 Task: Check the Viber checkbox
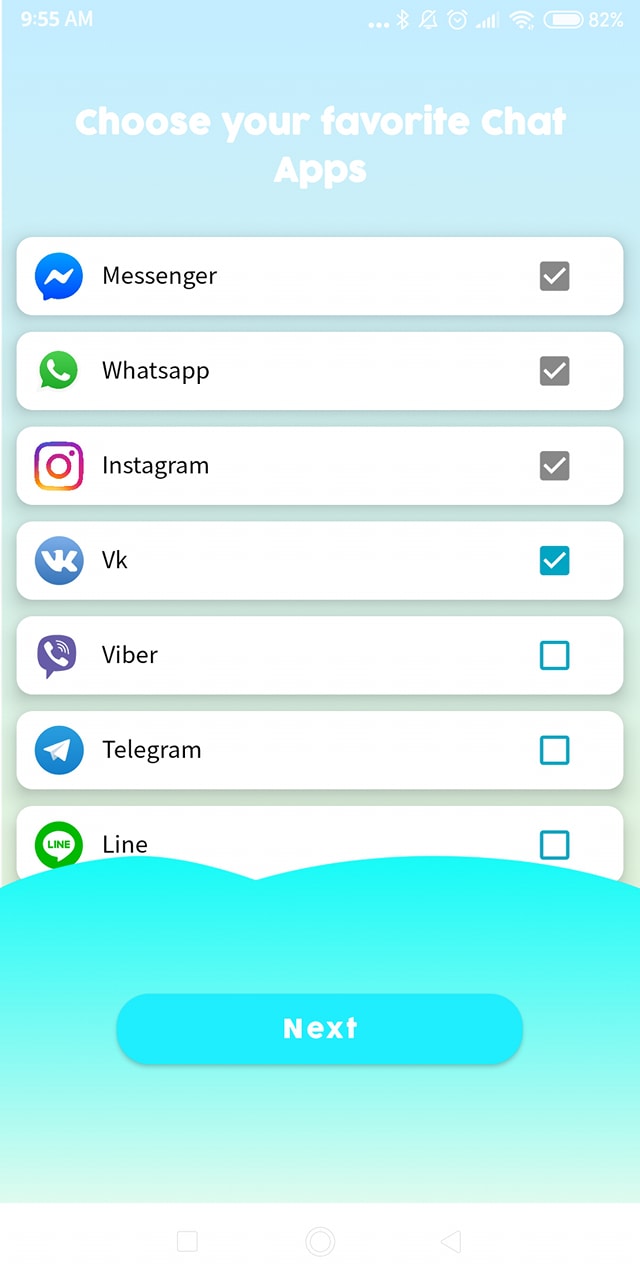554,655
